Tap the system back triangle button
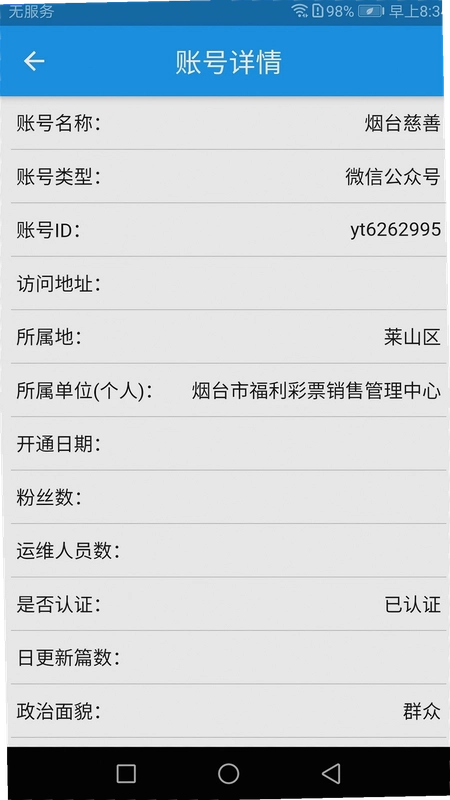 coord(331,773)
